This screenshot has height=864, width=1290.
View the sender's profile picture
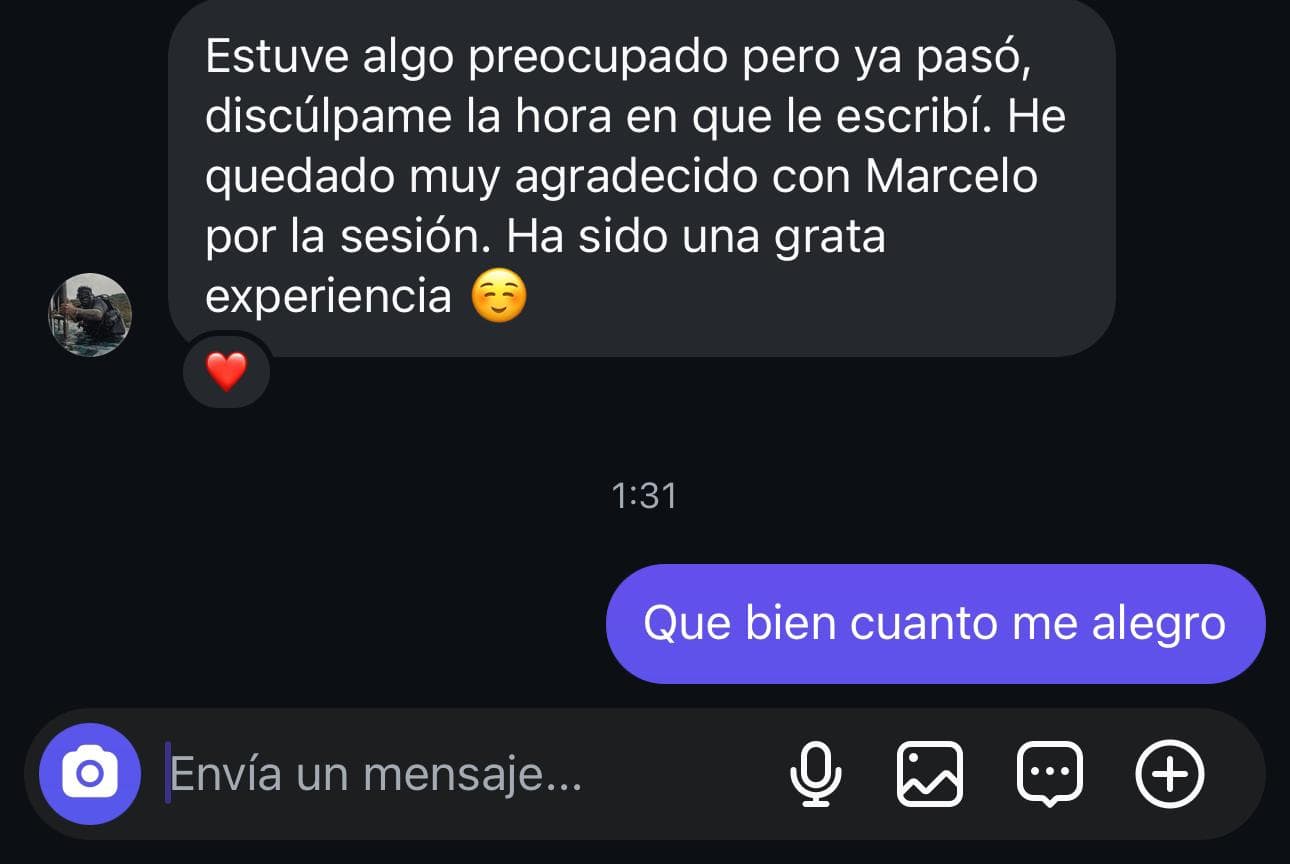coord(90,315)
